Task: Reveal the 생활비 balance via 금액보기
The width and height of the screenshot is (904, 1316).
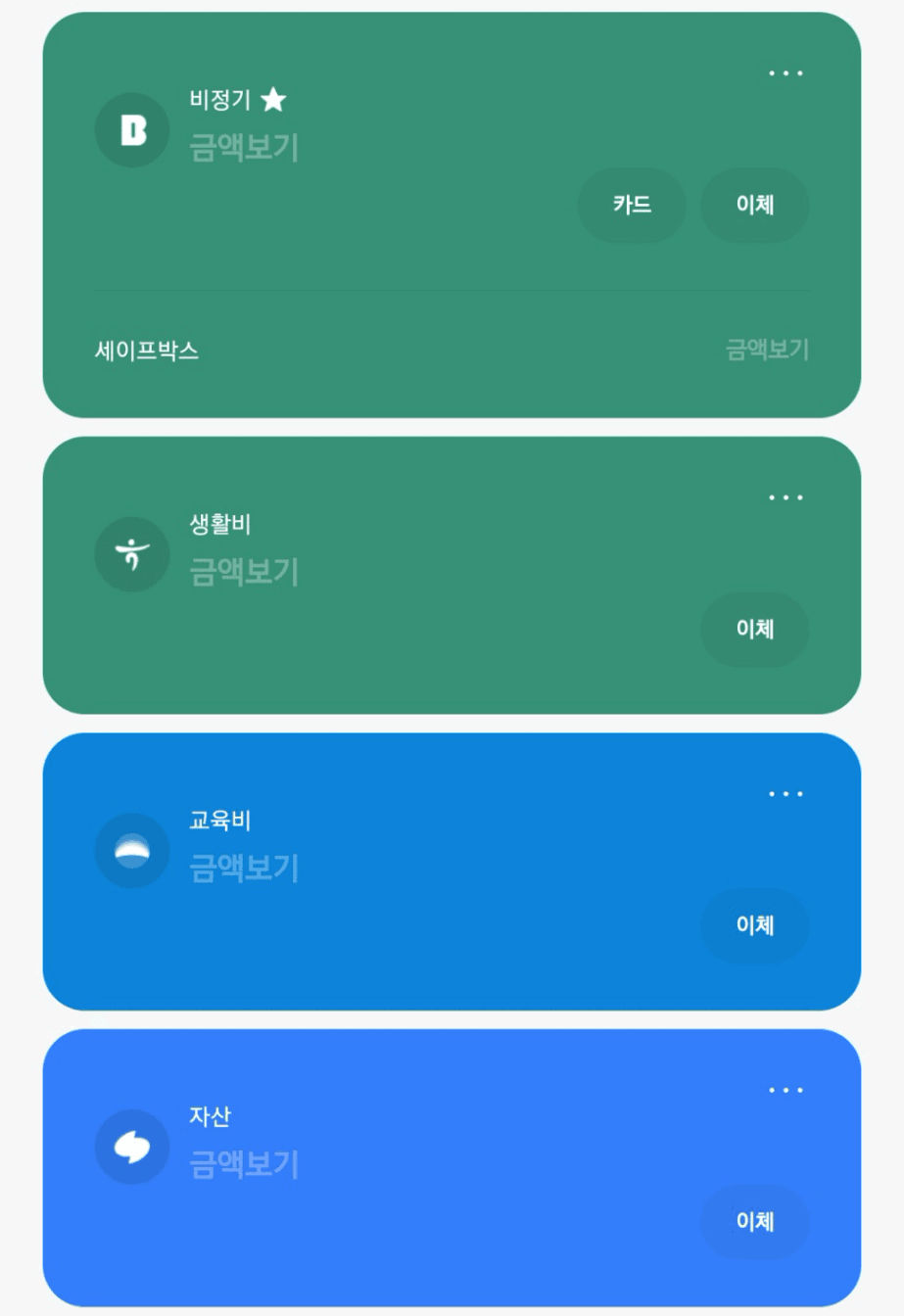Action: [x=244, y=572]
